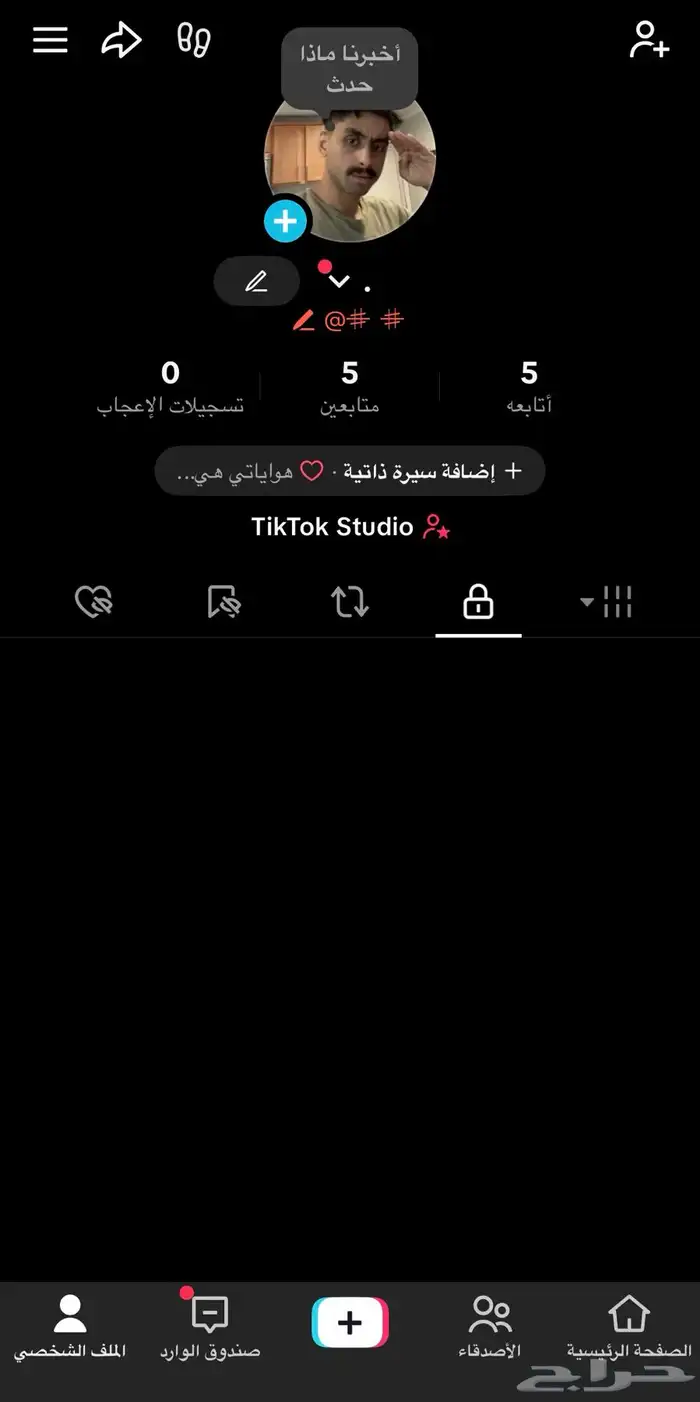
Task: Edit profile with the pencil button
Action: [256, 282]
